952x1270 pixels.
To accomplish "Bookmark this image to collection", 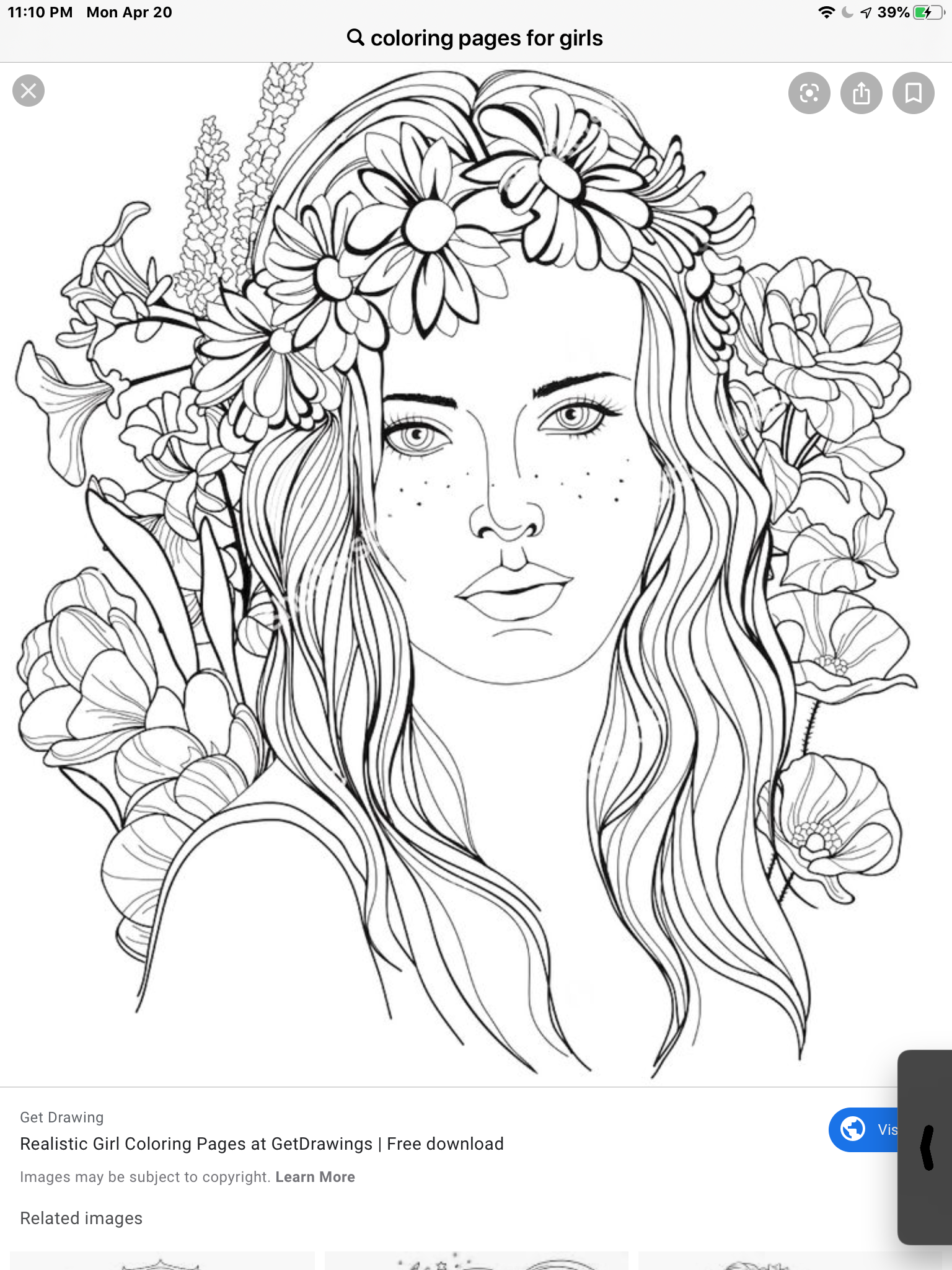I will pos(913,93).
